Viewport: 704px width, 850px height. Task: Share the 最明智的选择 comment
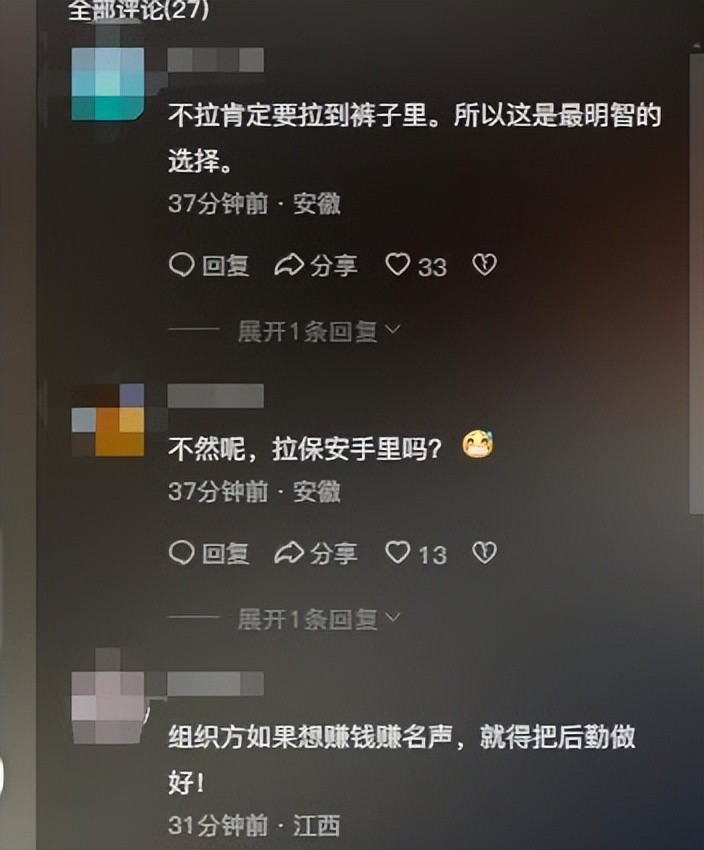pyautogui.click(x=316, y=265)
